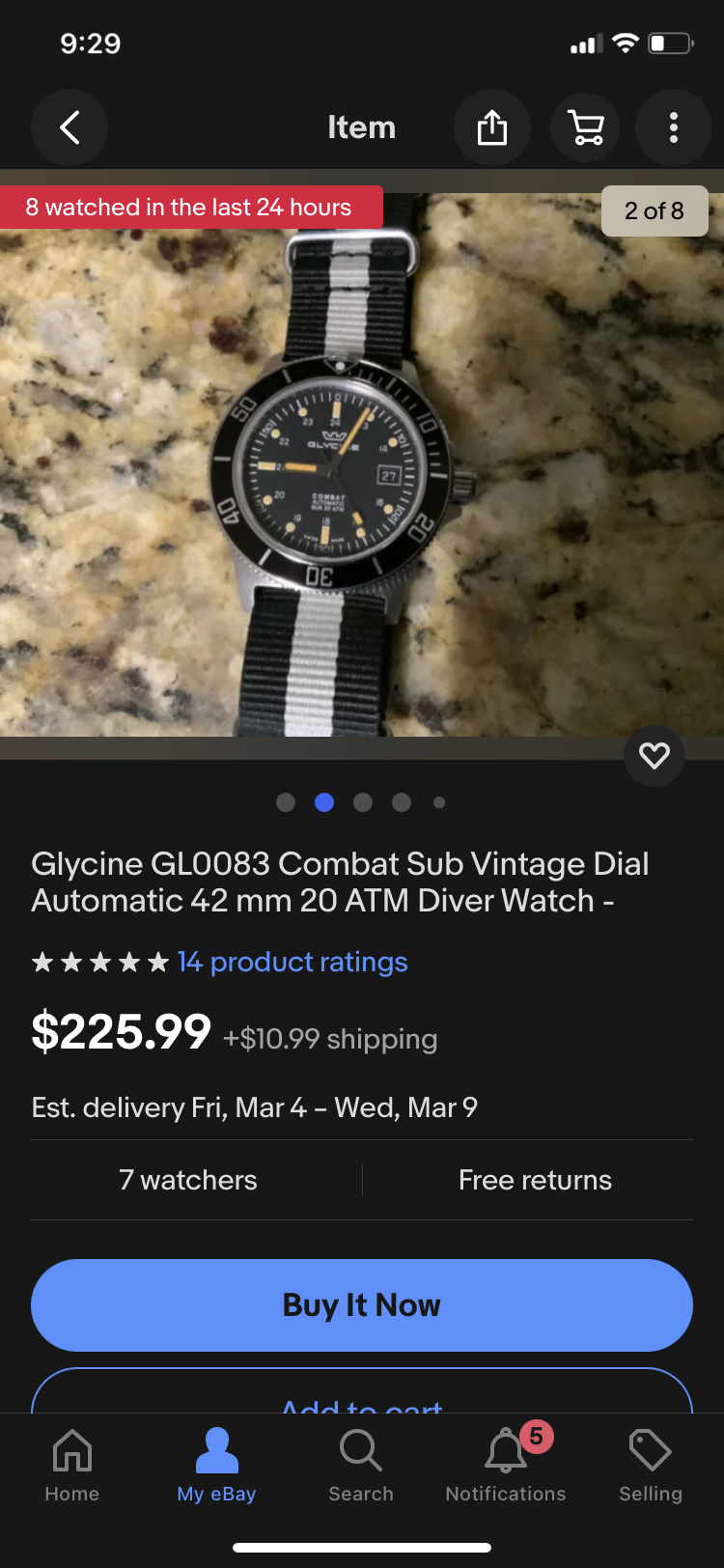Add the watch to your watchlist

(x=654, y=755)
